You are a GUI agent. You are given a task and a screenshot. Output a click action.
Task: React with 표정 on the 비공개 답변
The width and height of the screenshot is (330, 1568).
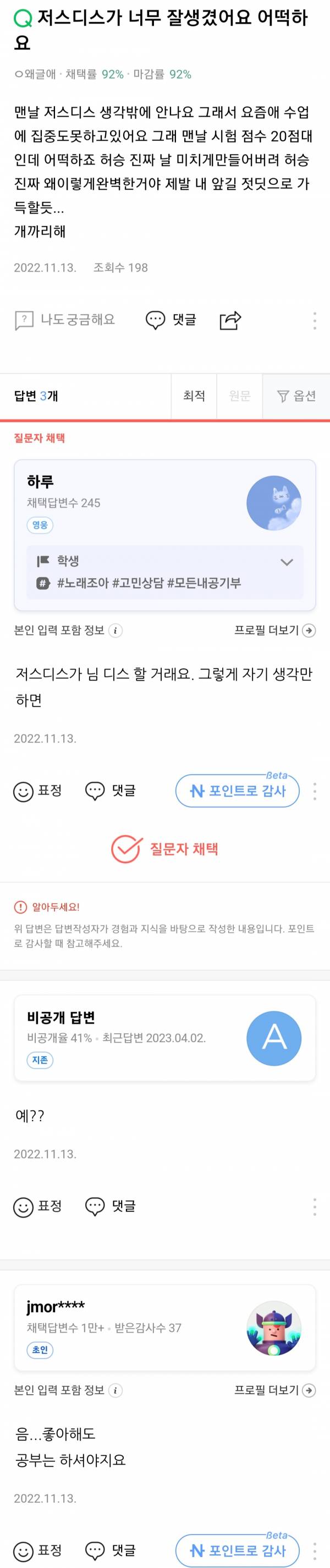[38, 1206]
